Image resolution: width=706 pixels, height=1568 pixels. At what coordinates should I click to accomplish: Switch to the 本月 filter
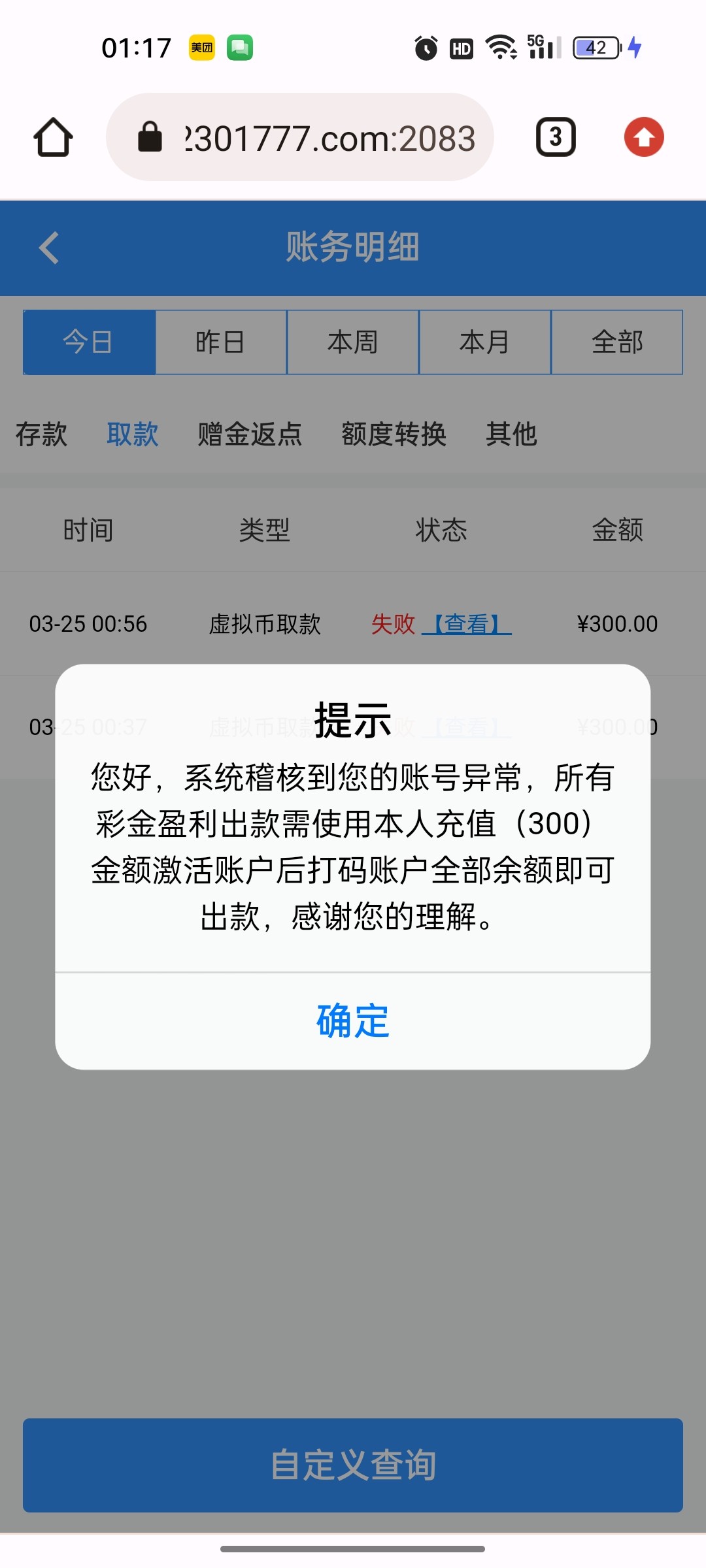(x=485, y=342)
